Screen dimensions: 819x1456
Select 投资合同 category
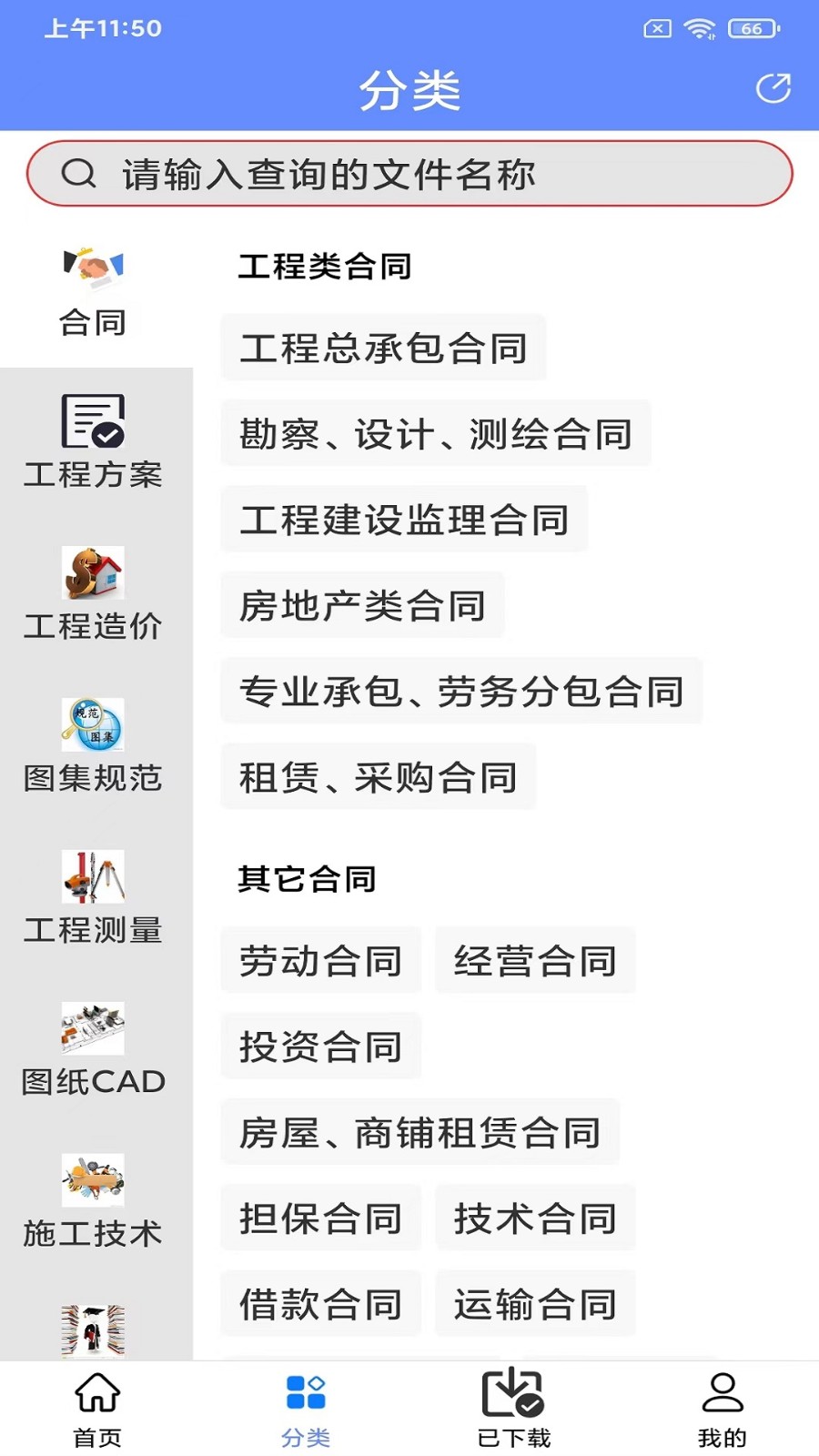point(320,1046)
